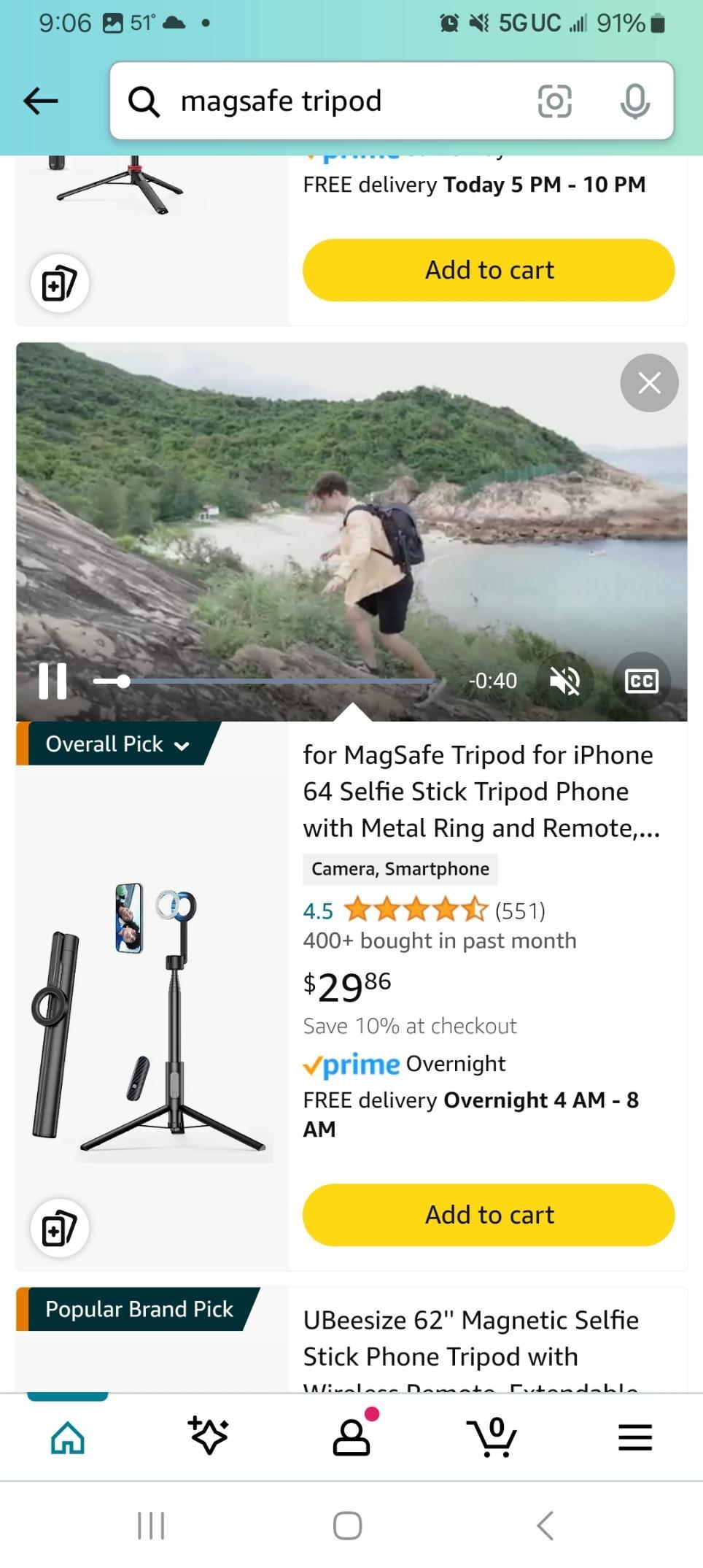Open the hamburger menu tab
Screen dimensions: 703x1568
pyautogui.click(x=635, y=1437)
